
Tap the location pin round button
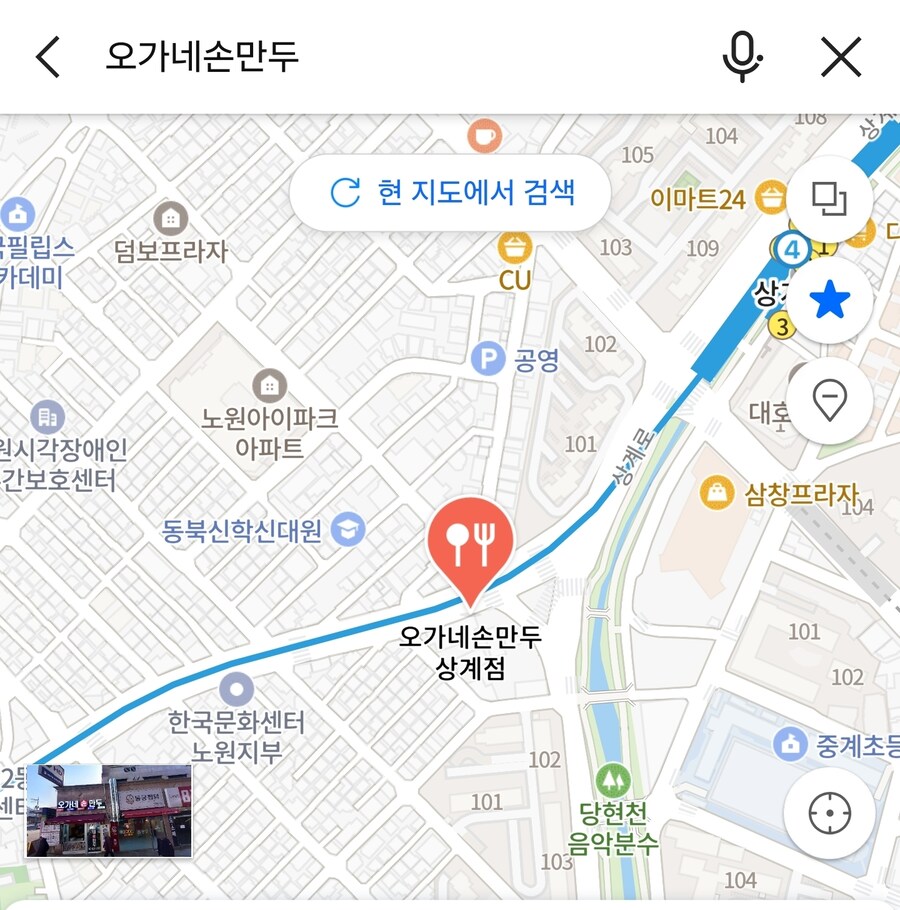click(x=829, y=402)
